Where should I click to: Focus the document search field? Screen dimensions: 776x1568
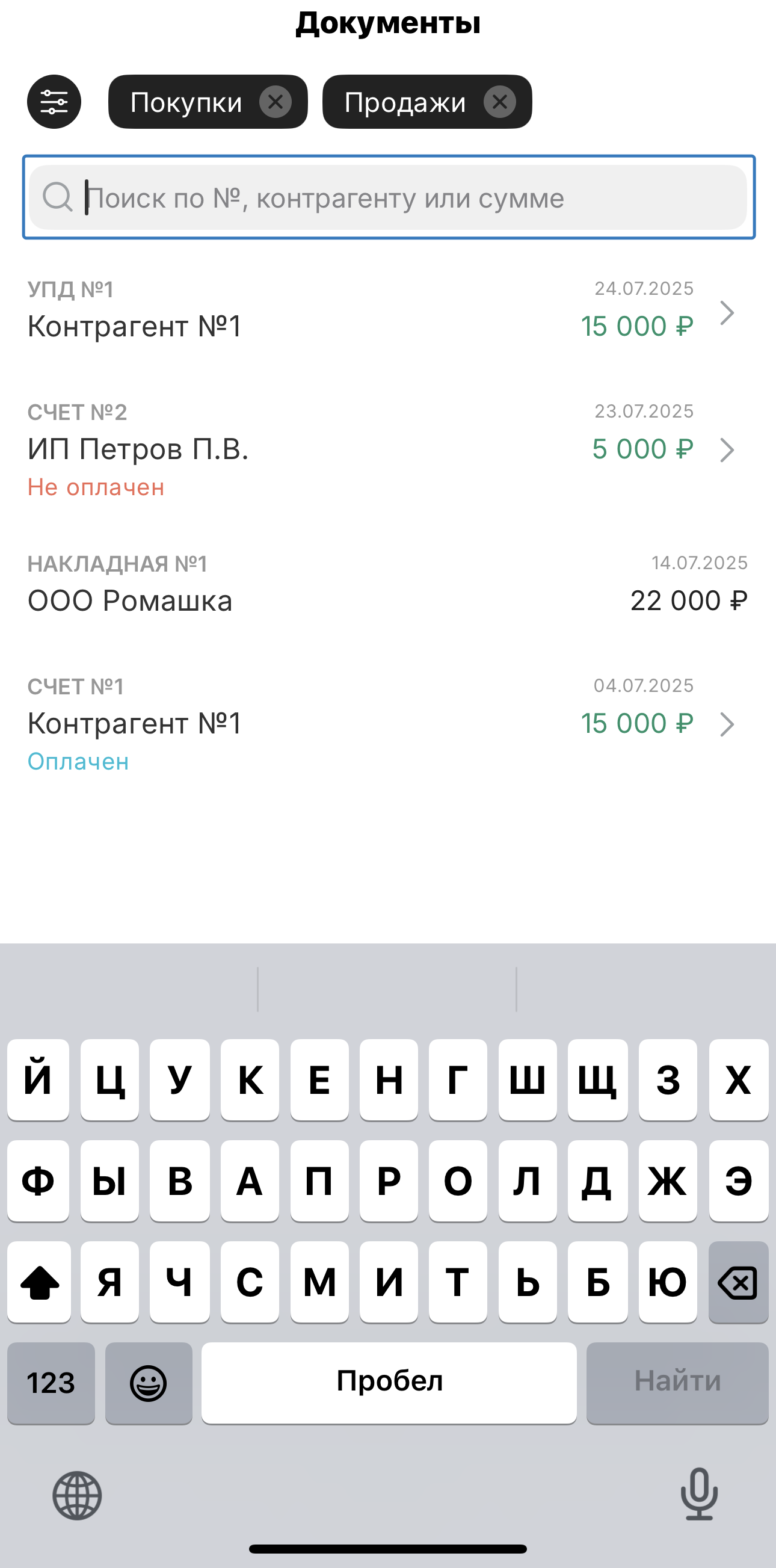point(390,198)
